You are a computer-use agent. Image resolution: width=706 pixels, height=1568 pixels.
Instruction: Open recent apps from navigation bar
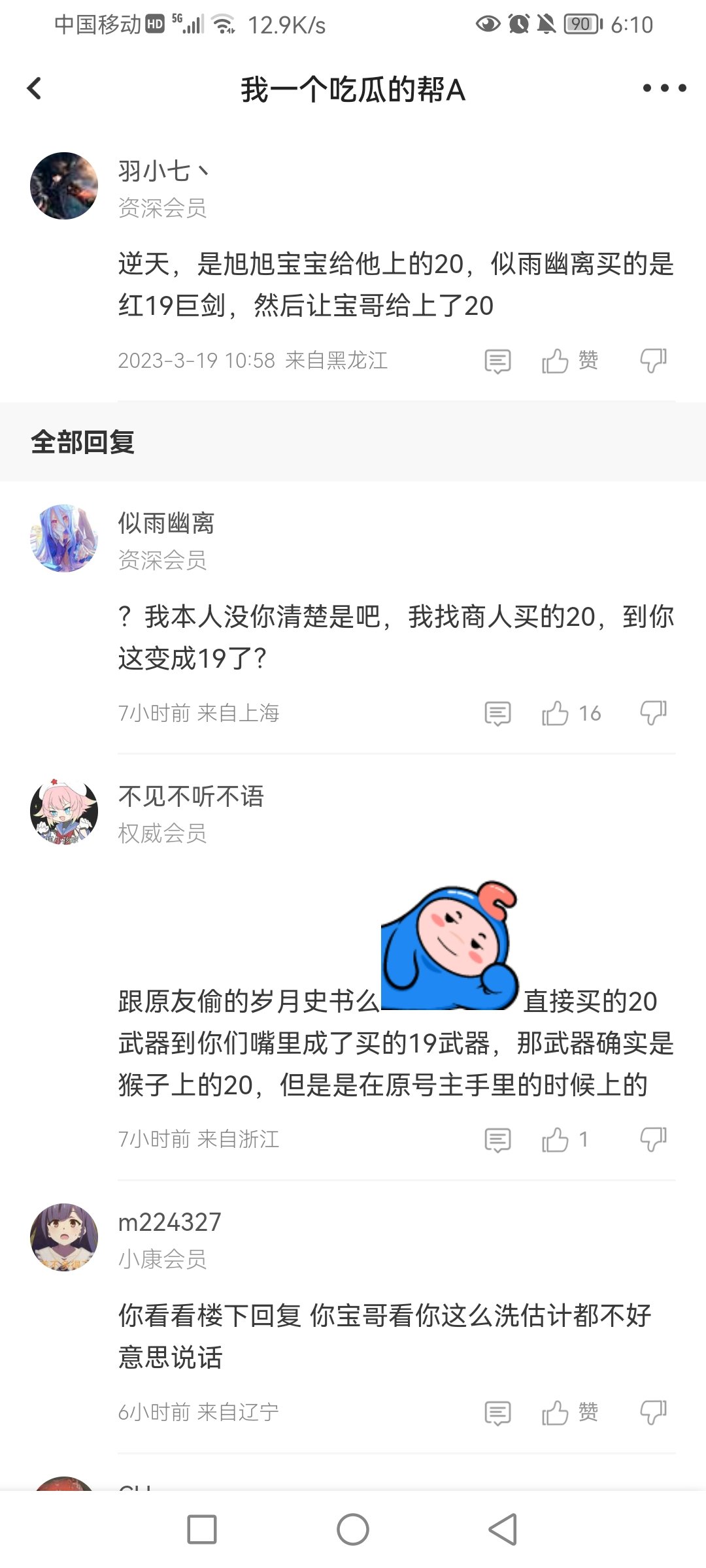(202, 1529)
